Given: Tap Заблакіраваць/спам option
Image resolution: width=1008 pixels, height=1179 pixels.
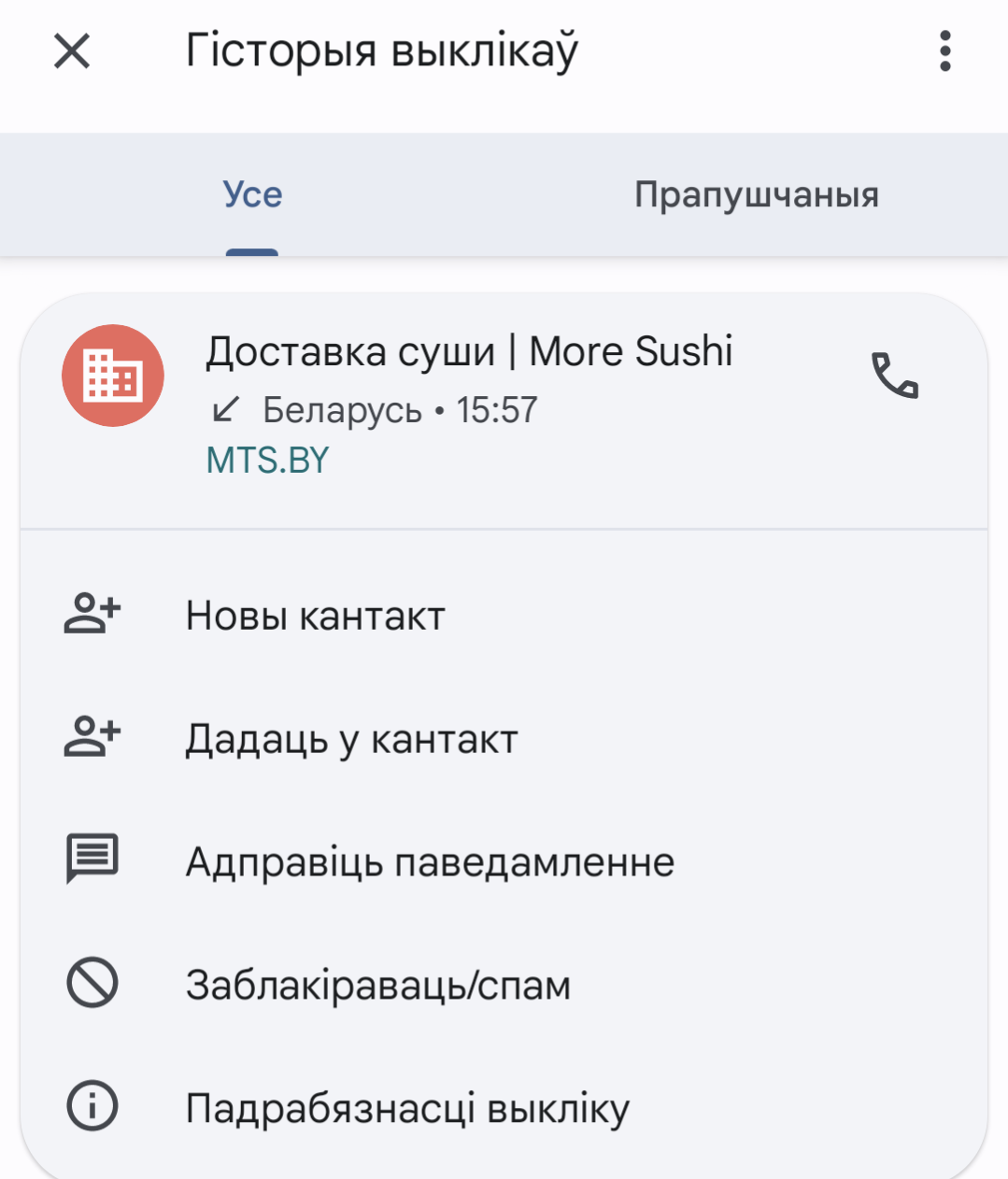Looking at the screenshot, I should click(377, 985).
